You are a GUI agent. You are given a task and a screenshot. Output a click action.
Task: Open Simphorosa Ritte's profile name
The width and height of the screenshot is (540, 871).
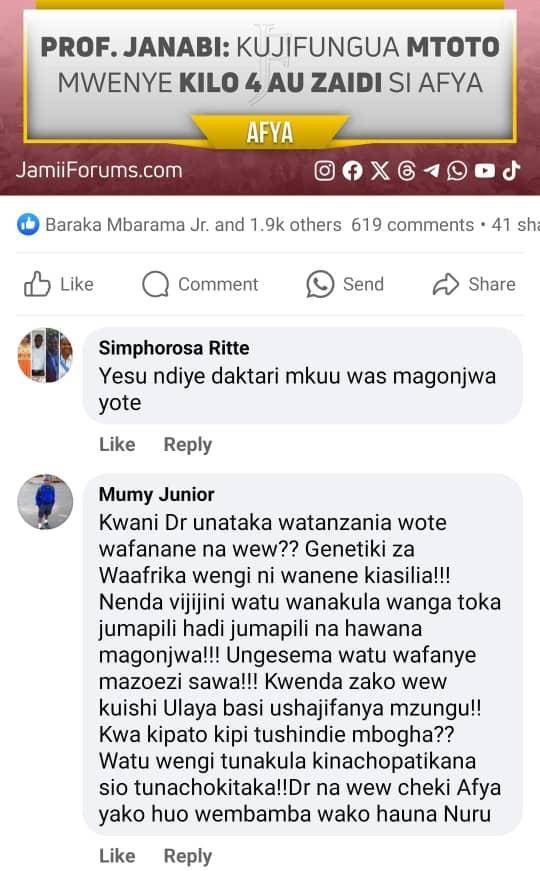pos(174,348)
